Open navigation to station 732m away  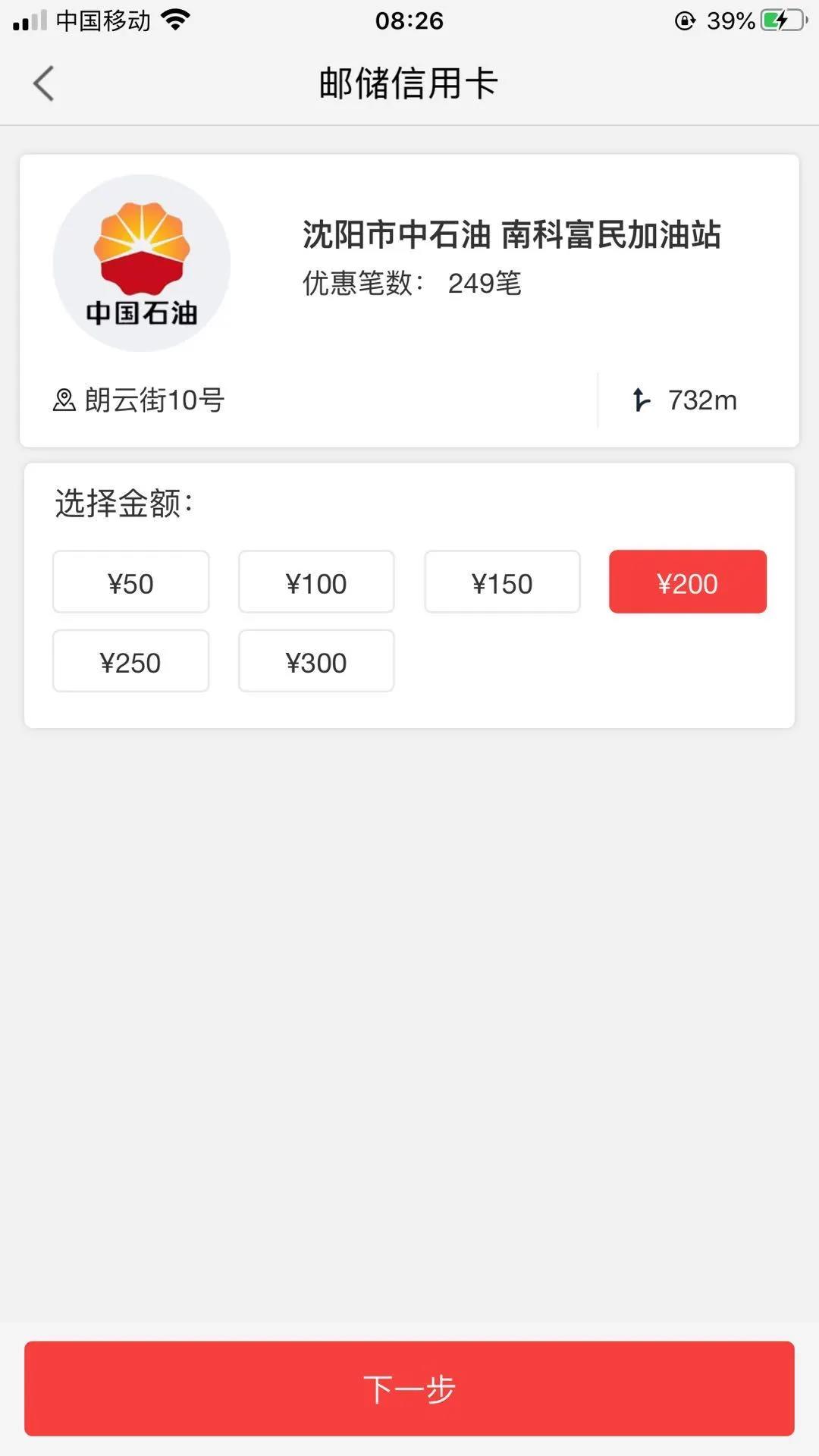685,400
